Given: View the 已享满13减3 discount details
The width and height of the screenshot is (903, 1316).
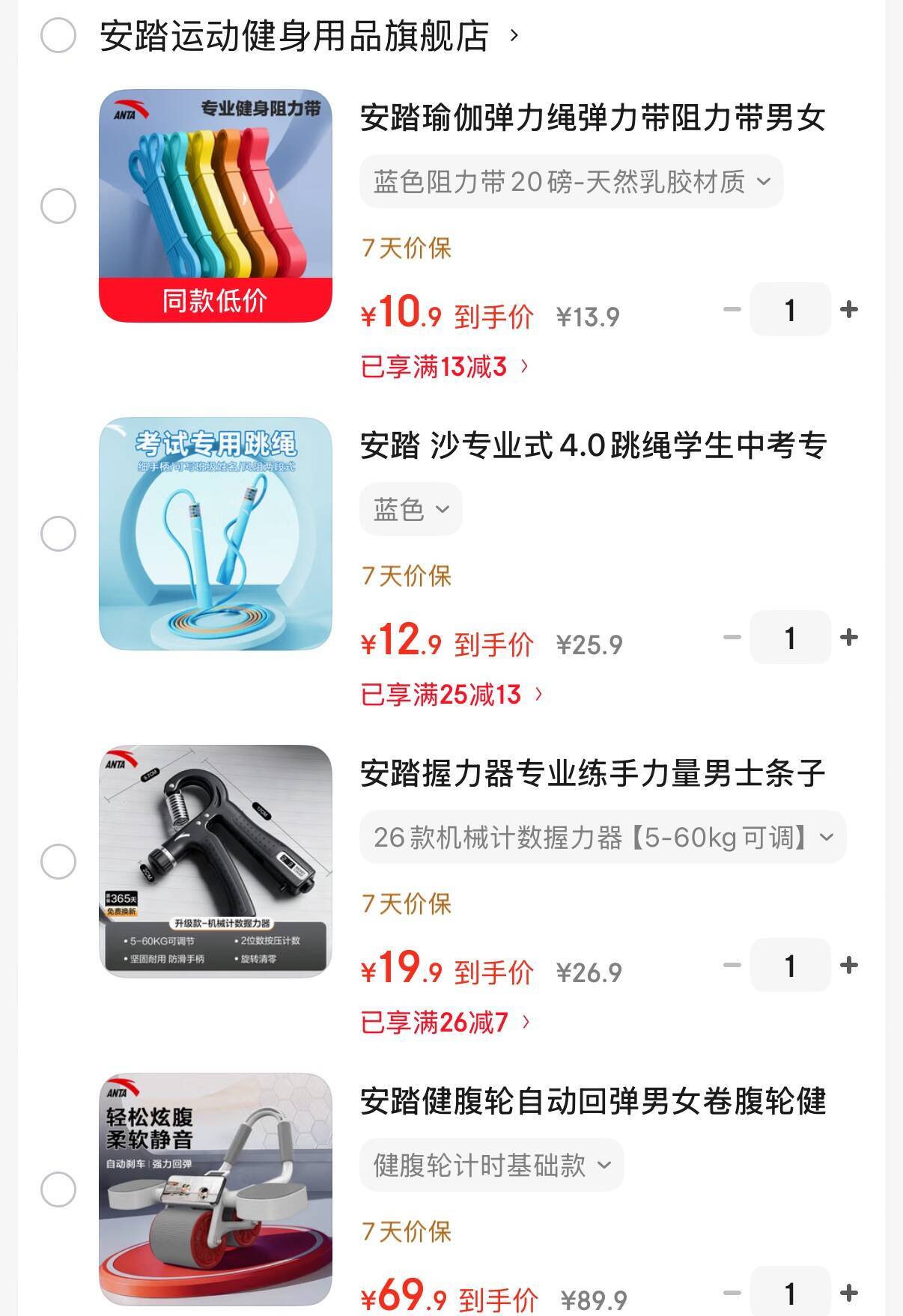Looking at the screenshot, I should pyautogui.click(x=445, y=367).
